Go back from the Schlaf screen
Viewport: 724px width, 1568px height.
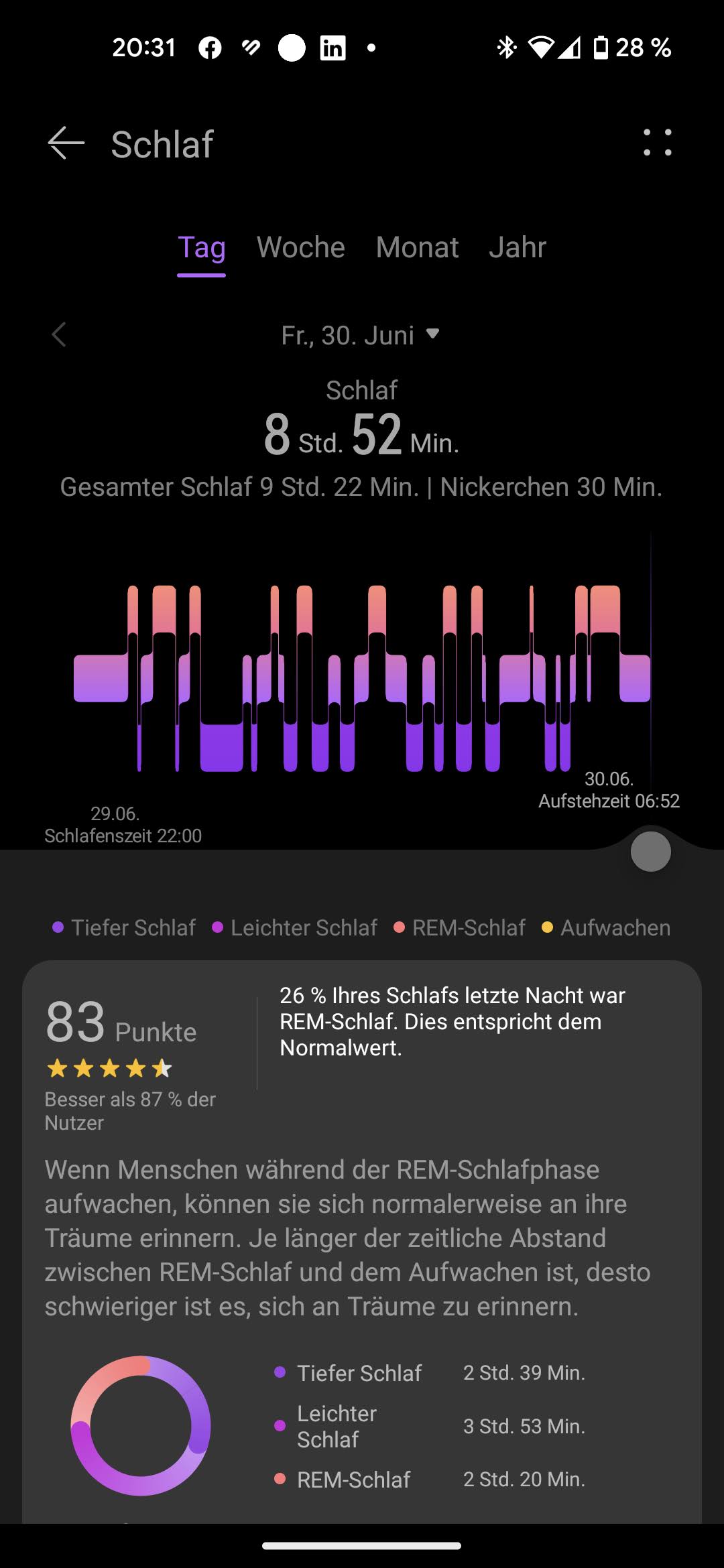tap(66, 143)
